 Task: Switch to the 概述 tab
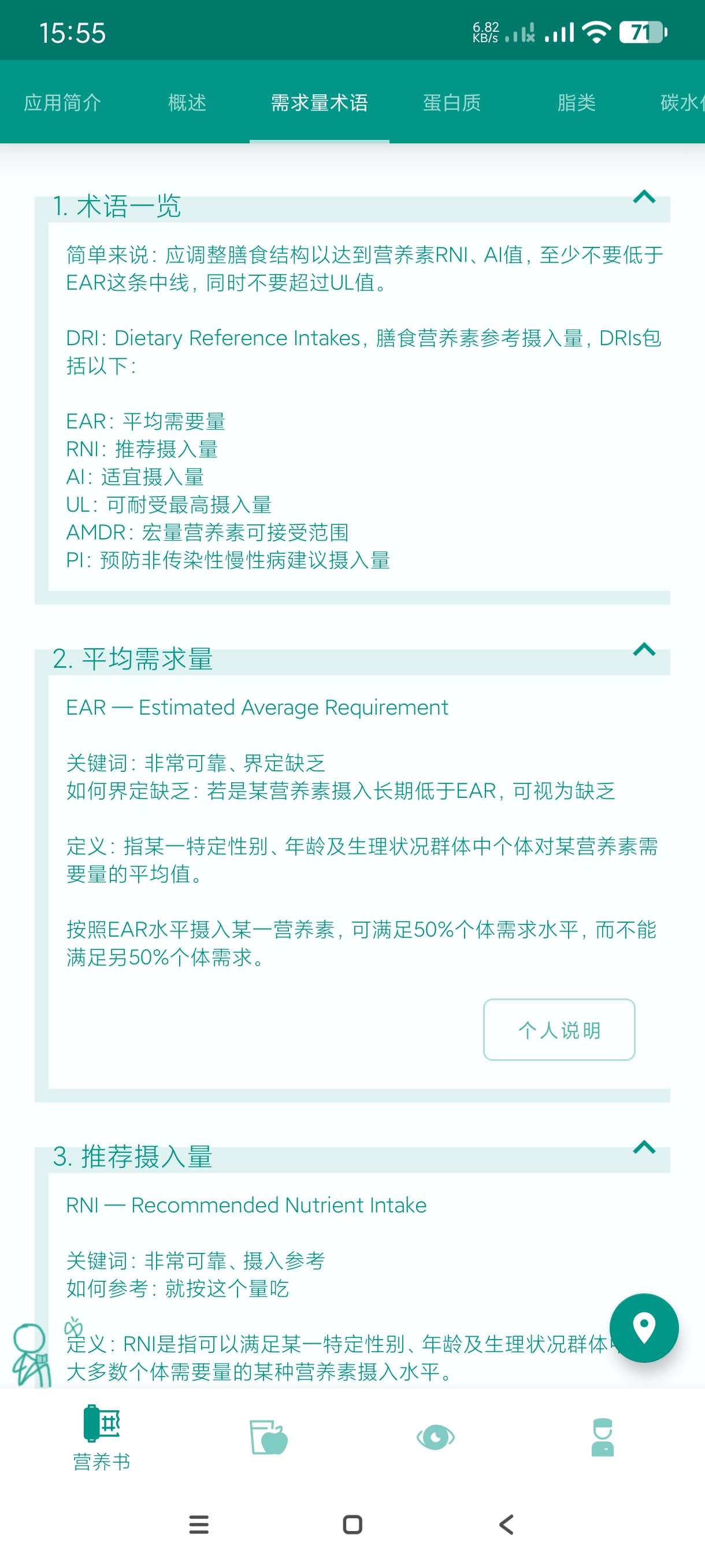187,102
